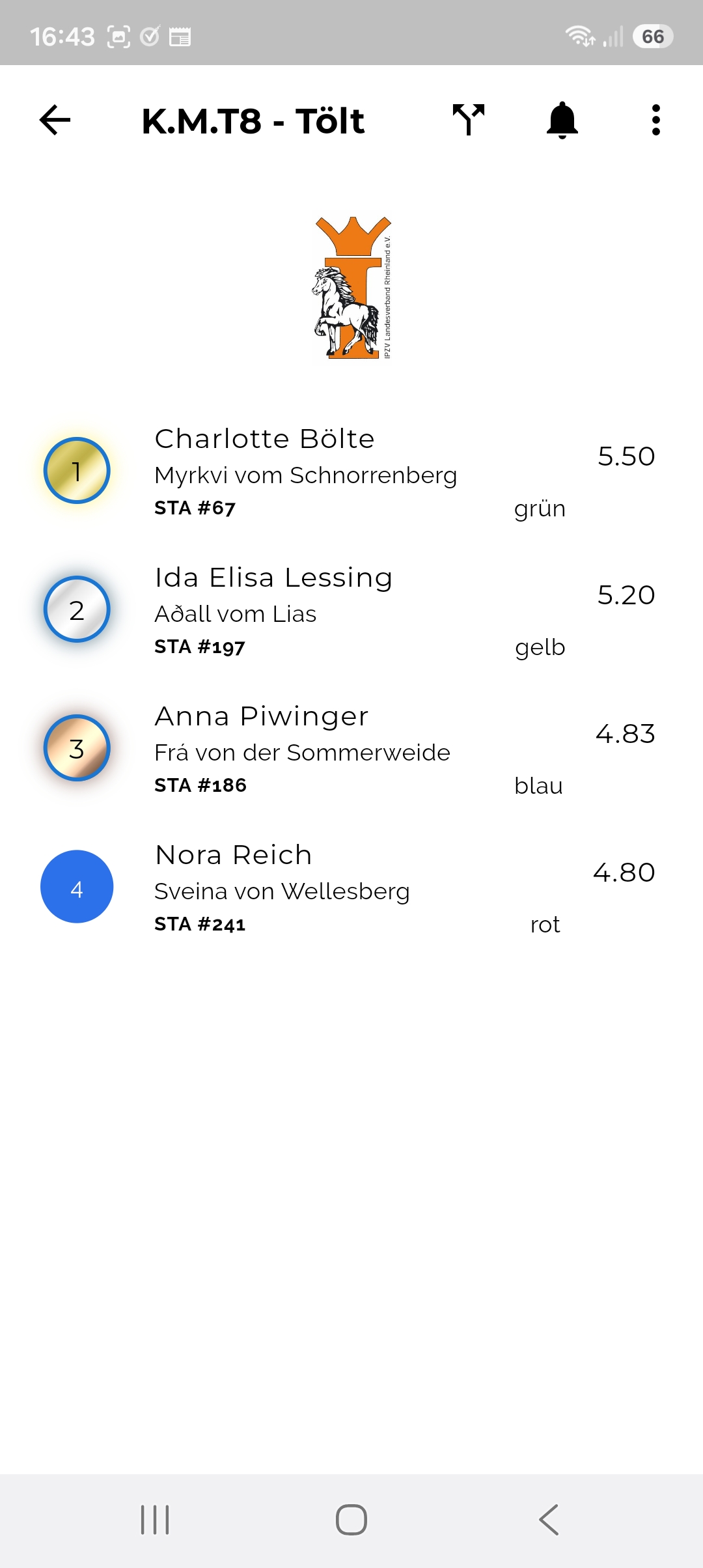703x1568 pixels.
Task: Open the three-dot overflow menu
Action: click(x=656, y=120)
